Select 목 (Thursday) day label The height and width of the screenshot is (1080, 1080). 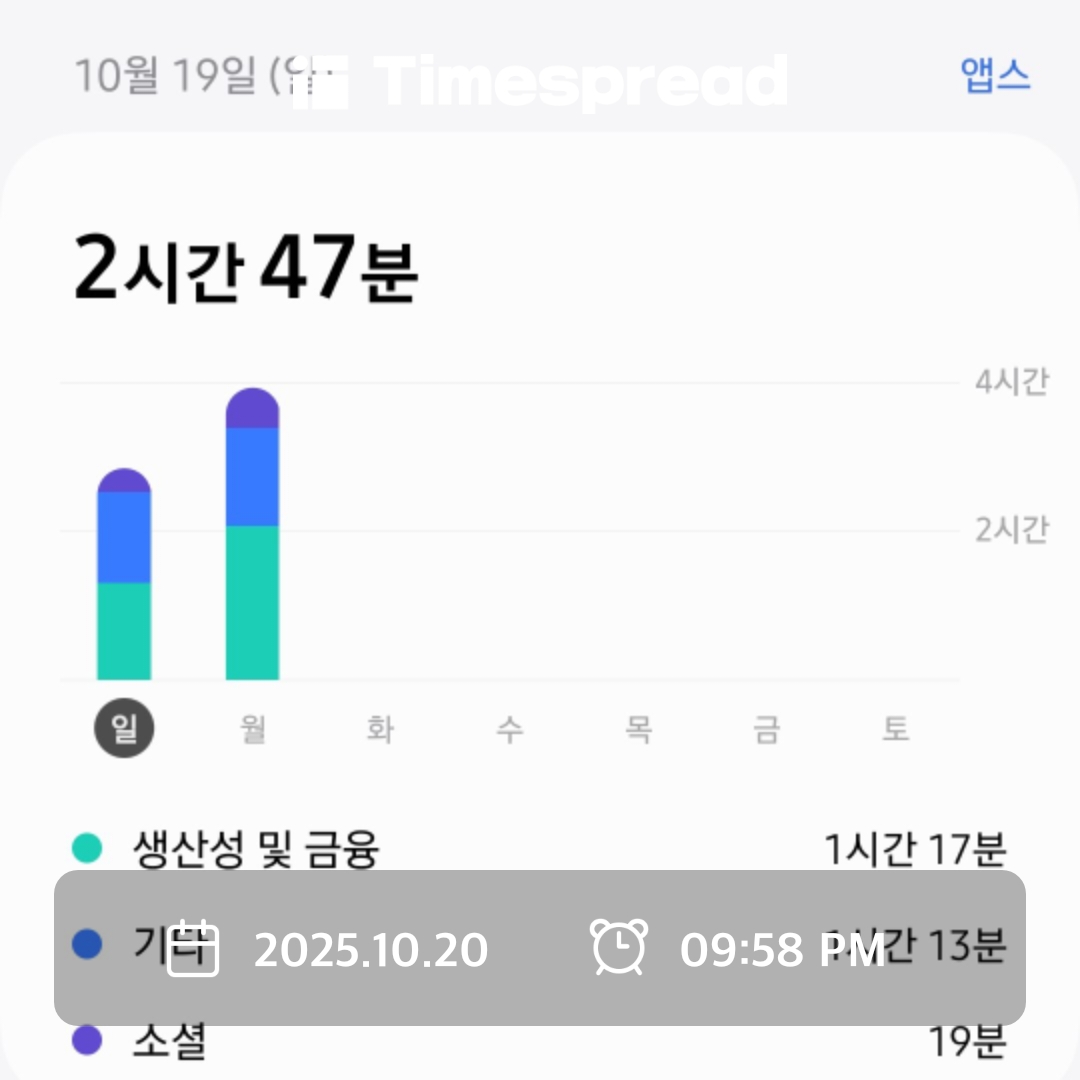[x=638, y=730]
